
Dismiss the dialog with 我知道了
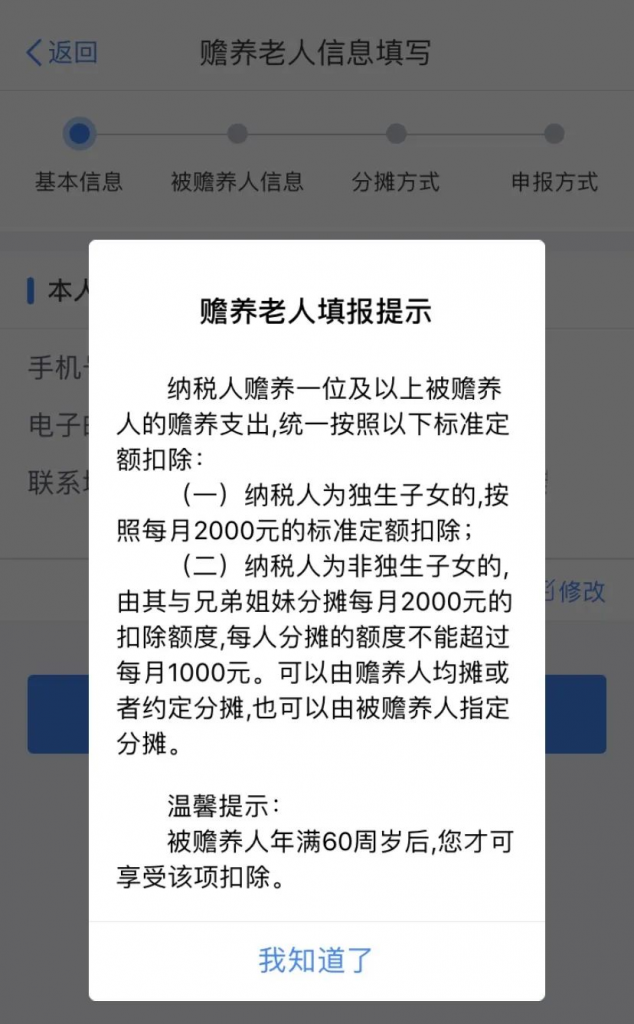point(316,960)
